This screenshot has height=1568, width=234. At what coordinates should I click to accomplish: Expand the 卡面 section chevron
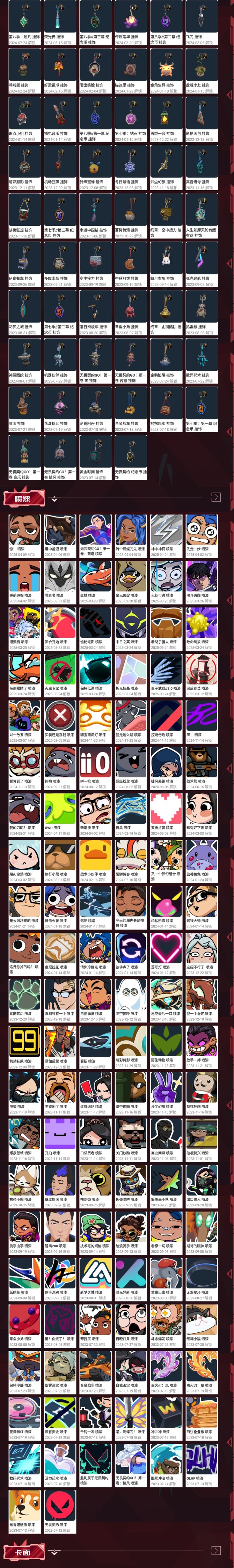point(55,1552)
